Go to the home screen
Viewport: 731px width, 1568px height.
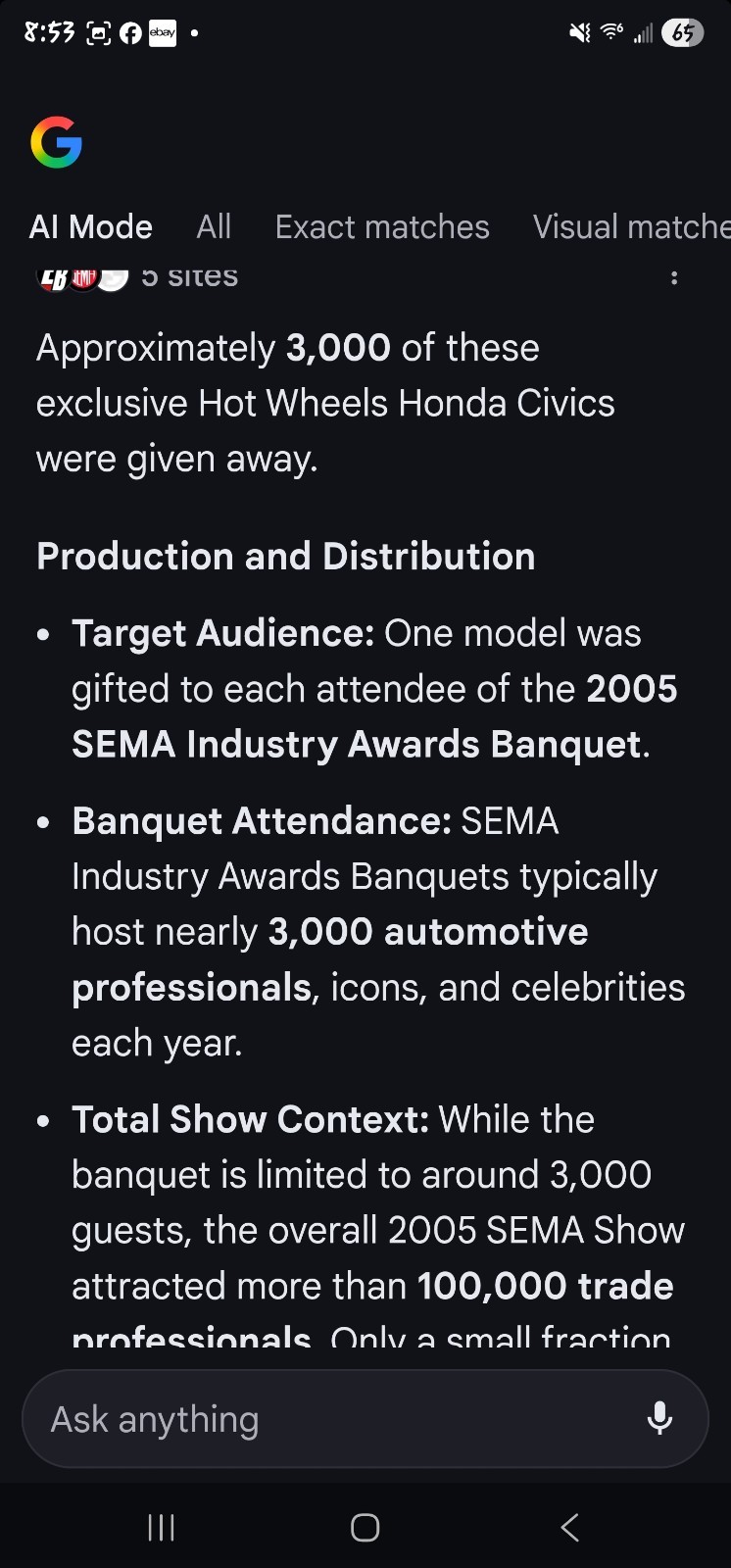point(365,1527)
